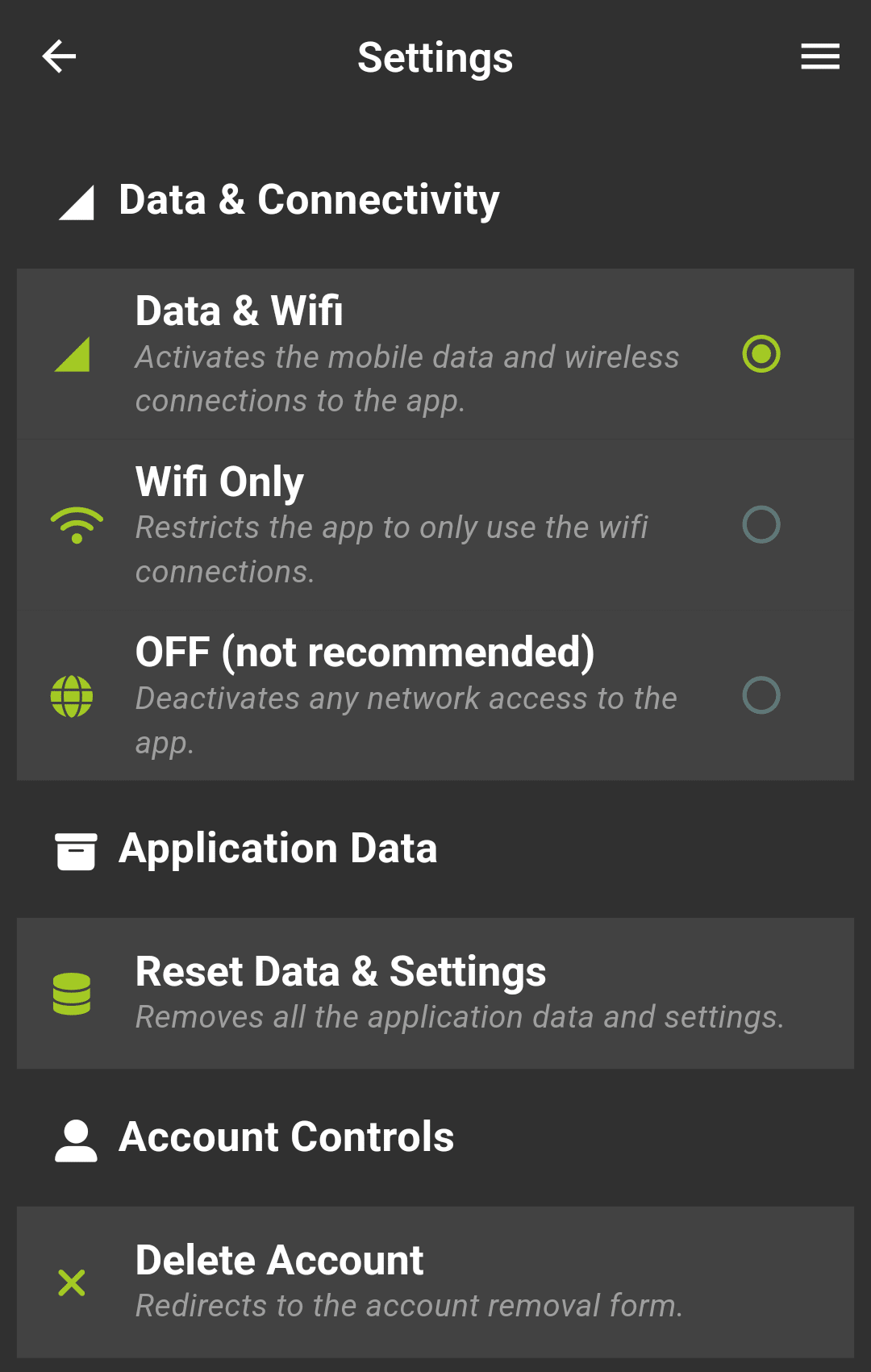Open Reset Data & Settings
The width and height of the screenshot is (871, 1372).
click(x=435, y=993)
